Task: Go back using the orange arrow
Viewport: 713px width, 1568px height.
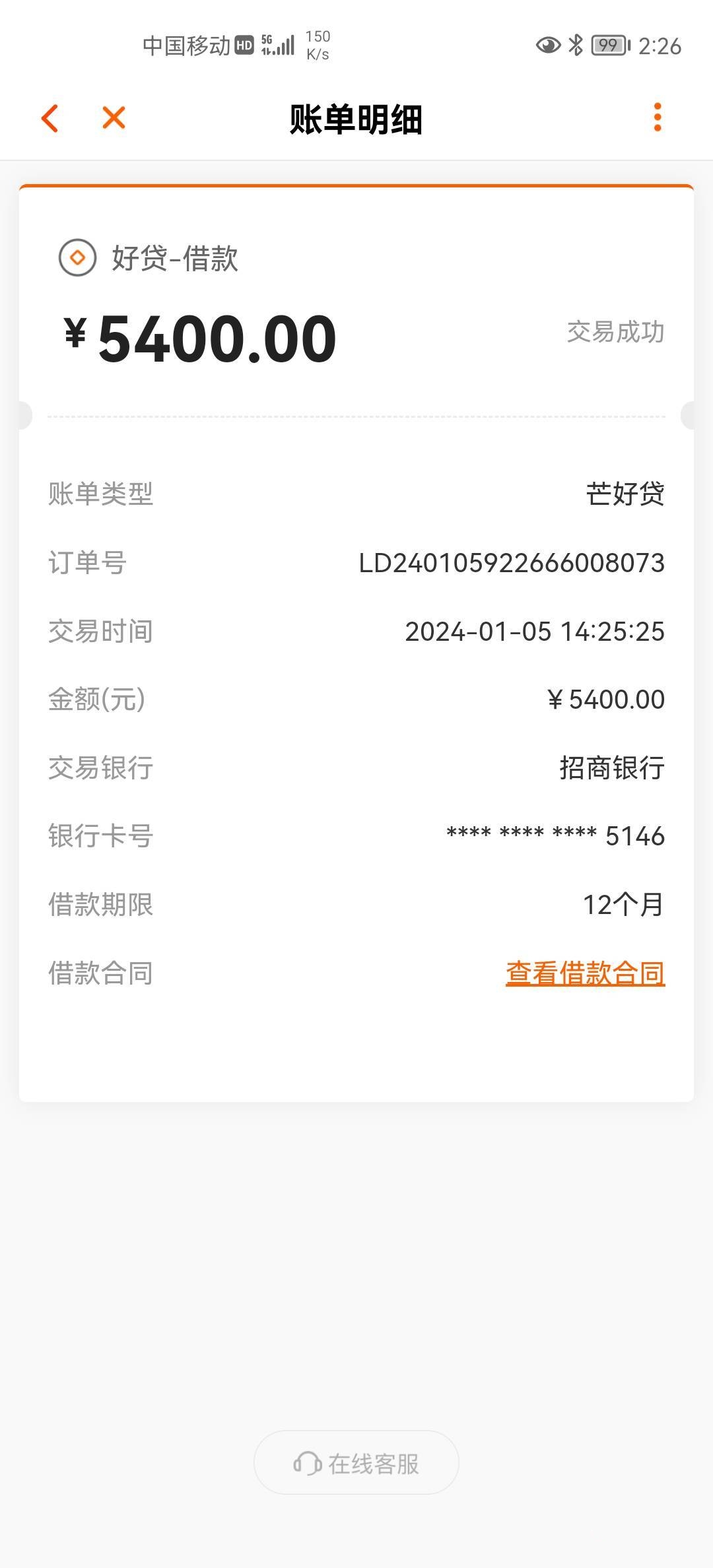Action: pos(50,118)
